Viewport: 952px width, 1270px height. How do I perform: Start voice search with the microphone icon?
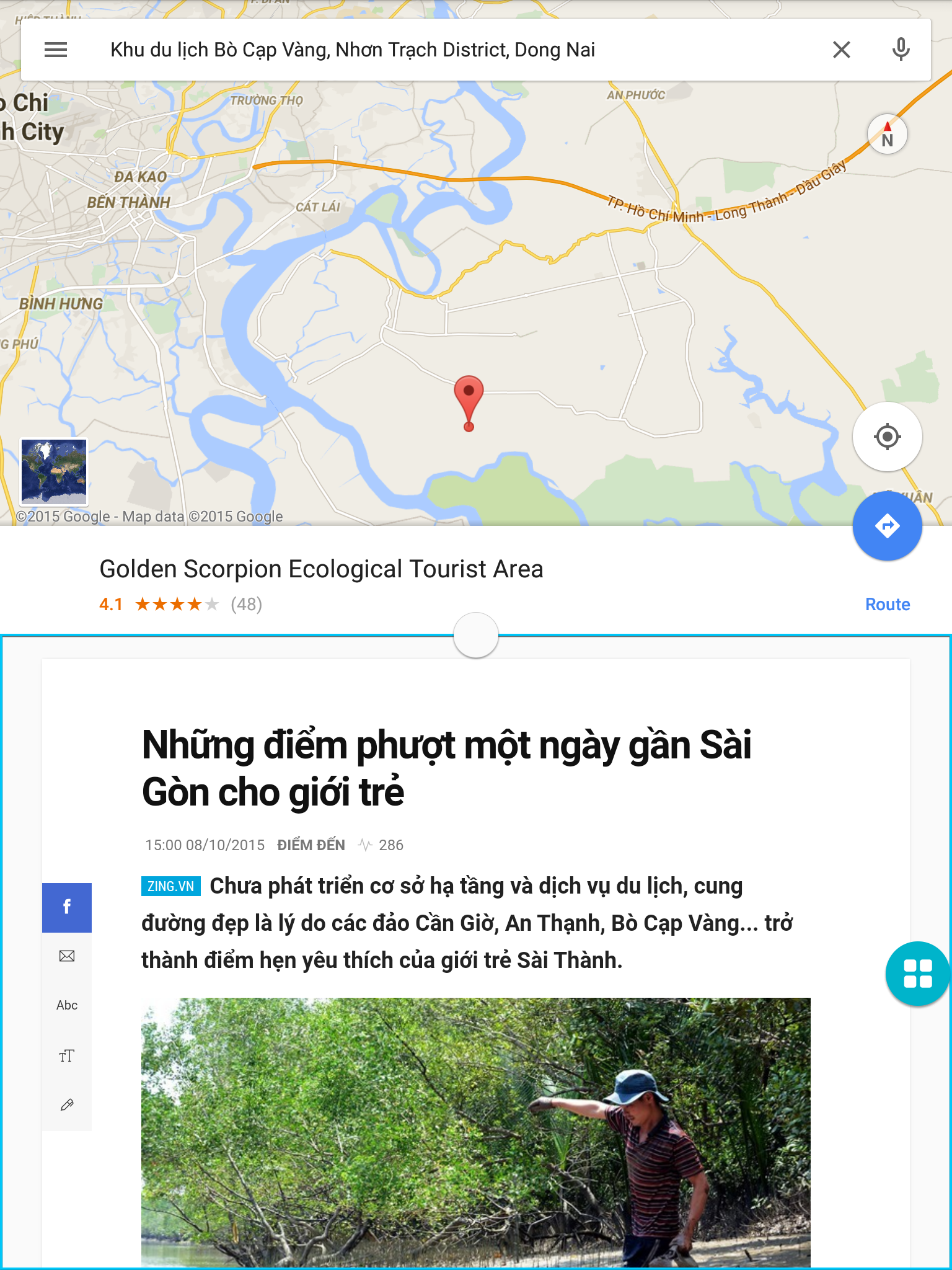point(900,50)
